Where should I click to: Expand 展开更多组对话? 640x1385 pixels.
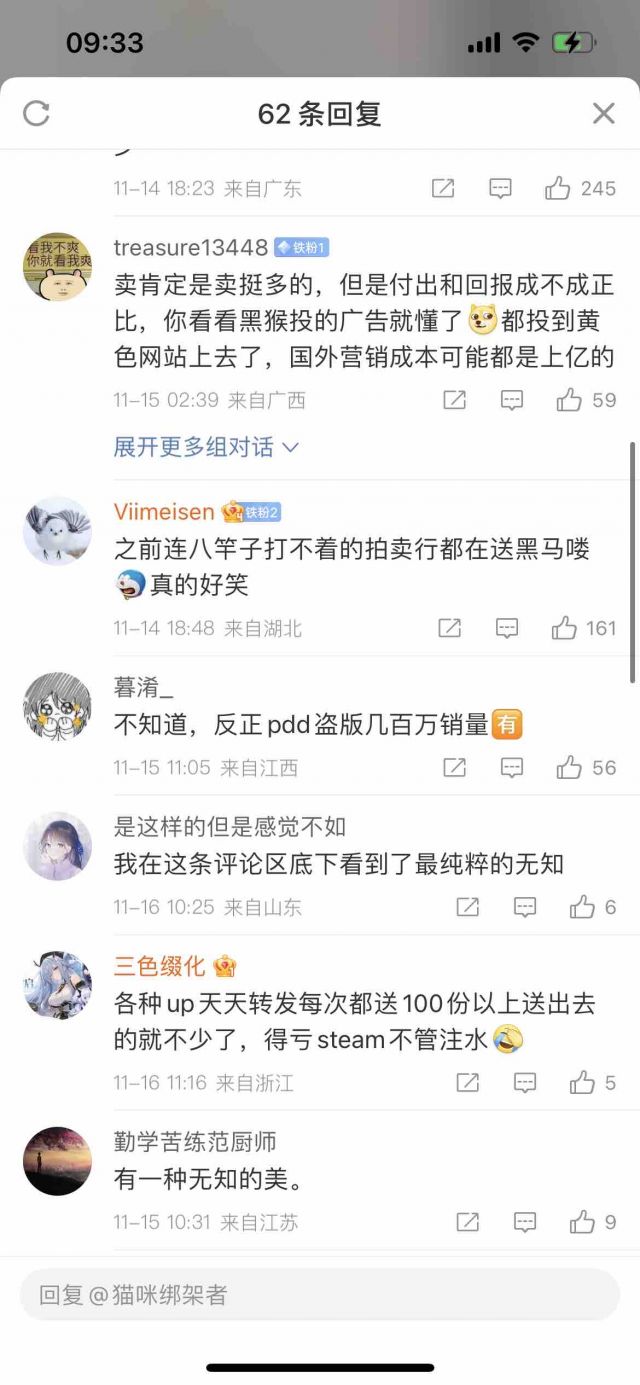[x=205, y=447]
